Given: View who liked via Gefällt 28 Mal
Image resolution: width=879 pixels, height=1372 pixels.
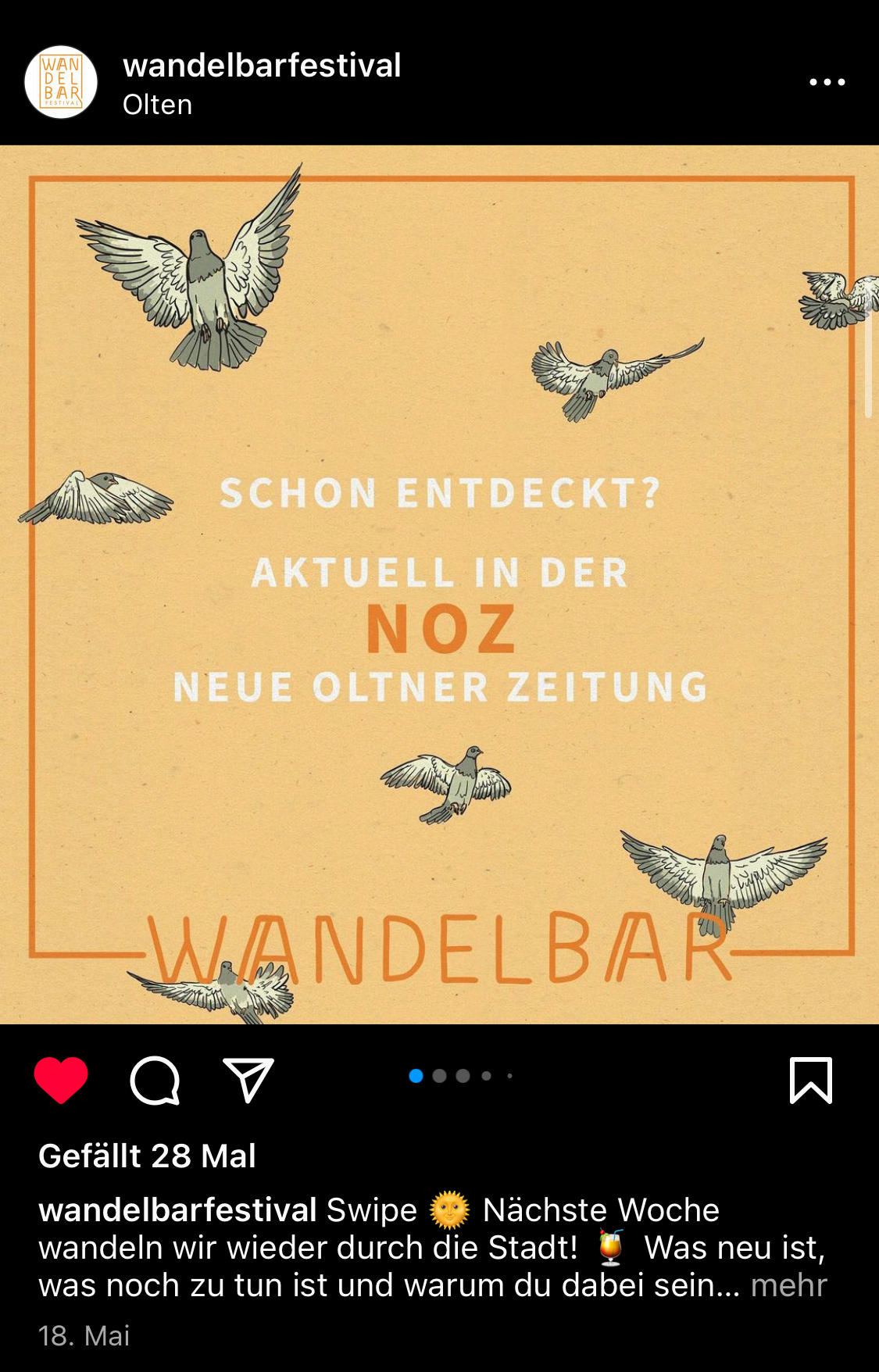Looking at the screenshot, I should tap(147, 1156).
